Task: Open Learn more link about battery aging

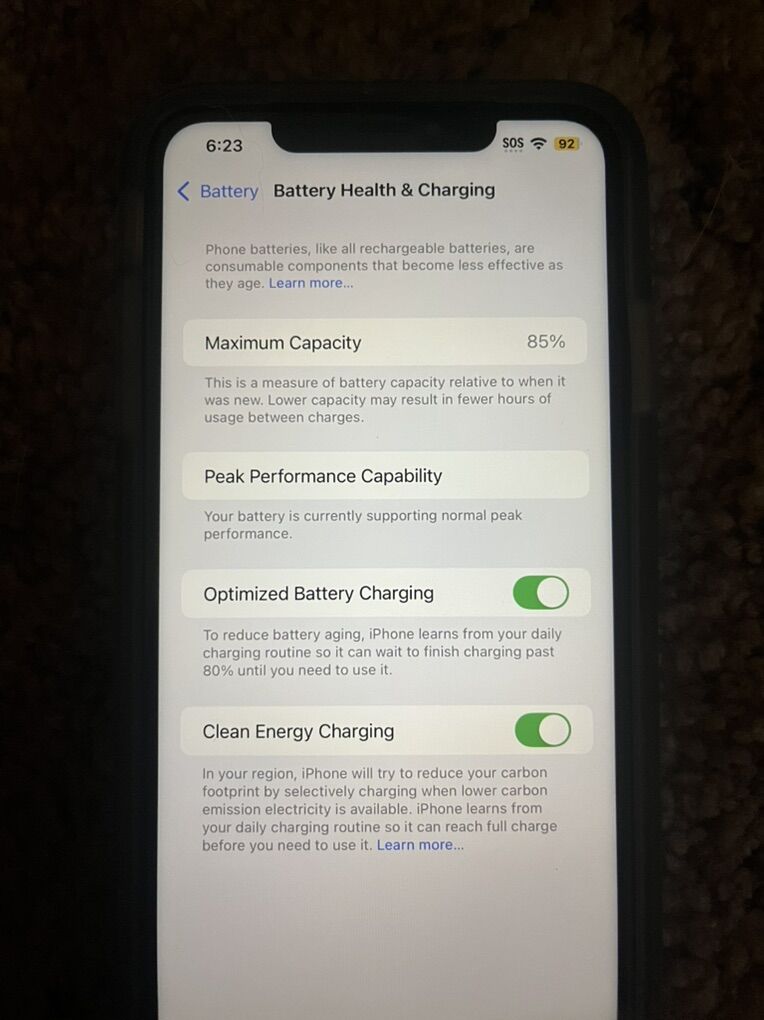Action: [x=310, y=283]
